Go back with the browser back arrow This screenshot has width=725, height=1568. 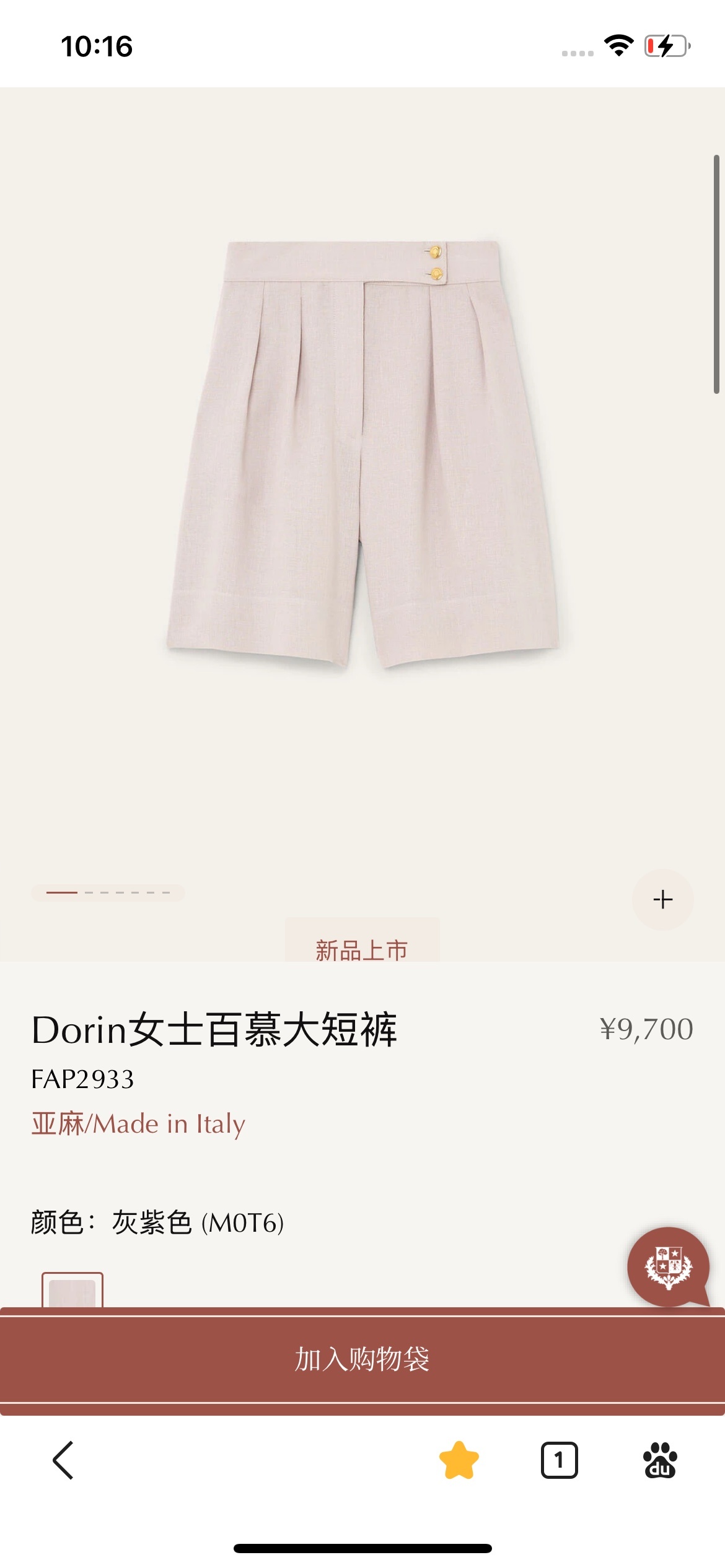(x=63, y=1460)
